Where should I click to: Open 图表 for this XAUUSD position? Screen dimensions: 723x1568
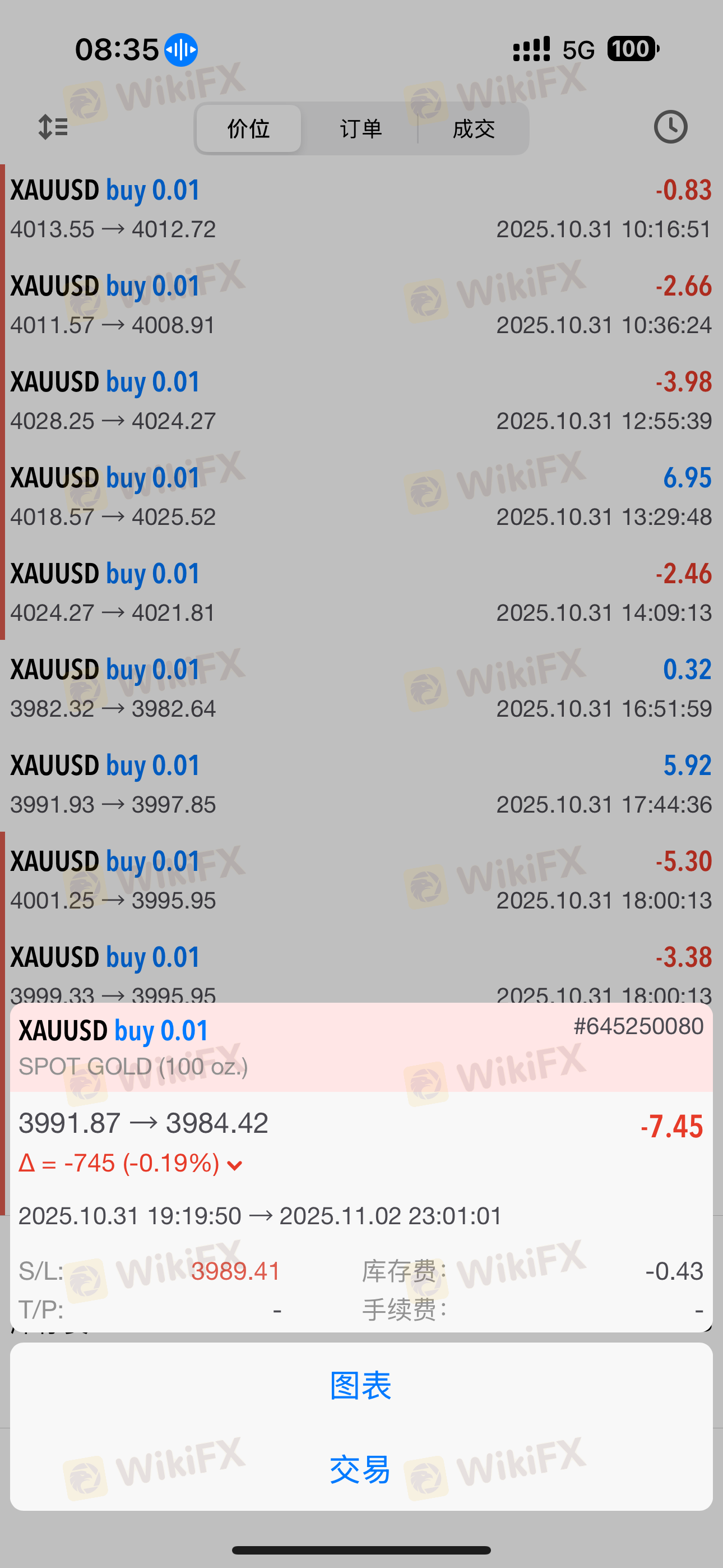(361, 1386)
